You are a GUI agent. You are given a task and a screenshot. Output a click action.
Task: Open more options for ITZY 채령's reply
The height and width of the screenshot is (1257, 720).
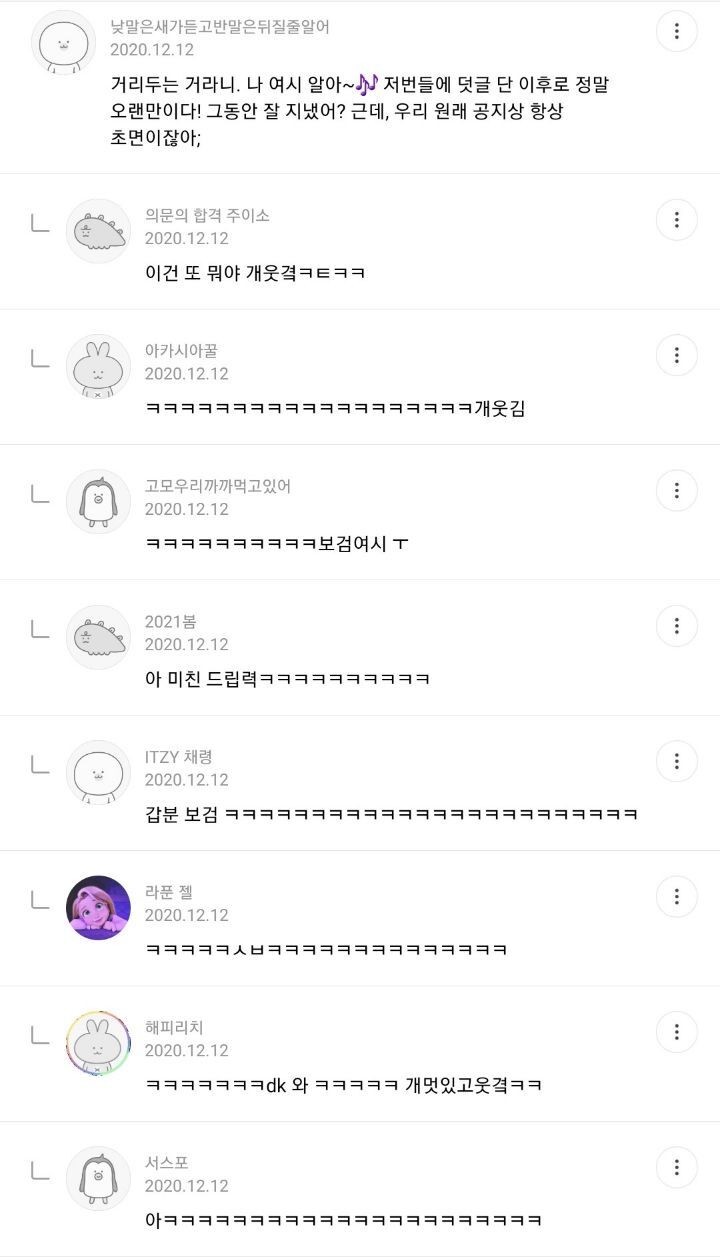coord(677,761)
